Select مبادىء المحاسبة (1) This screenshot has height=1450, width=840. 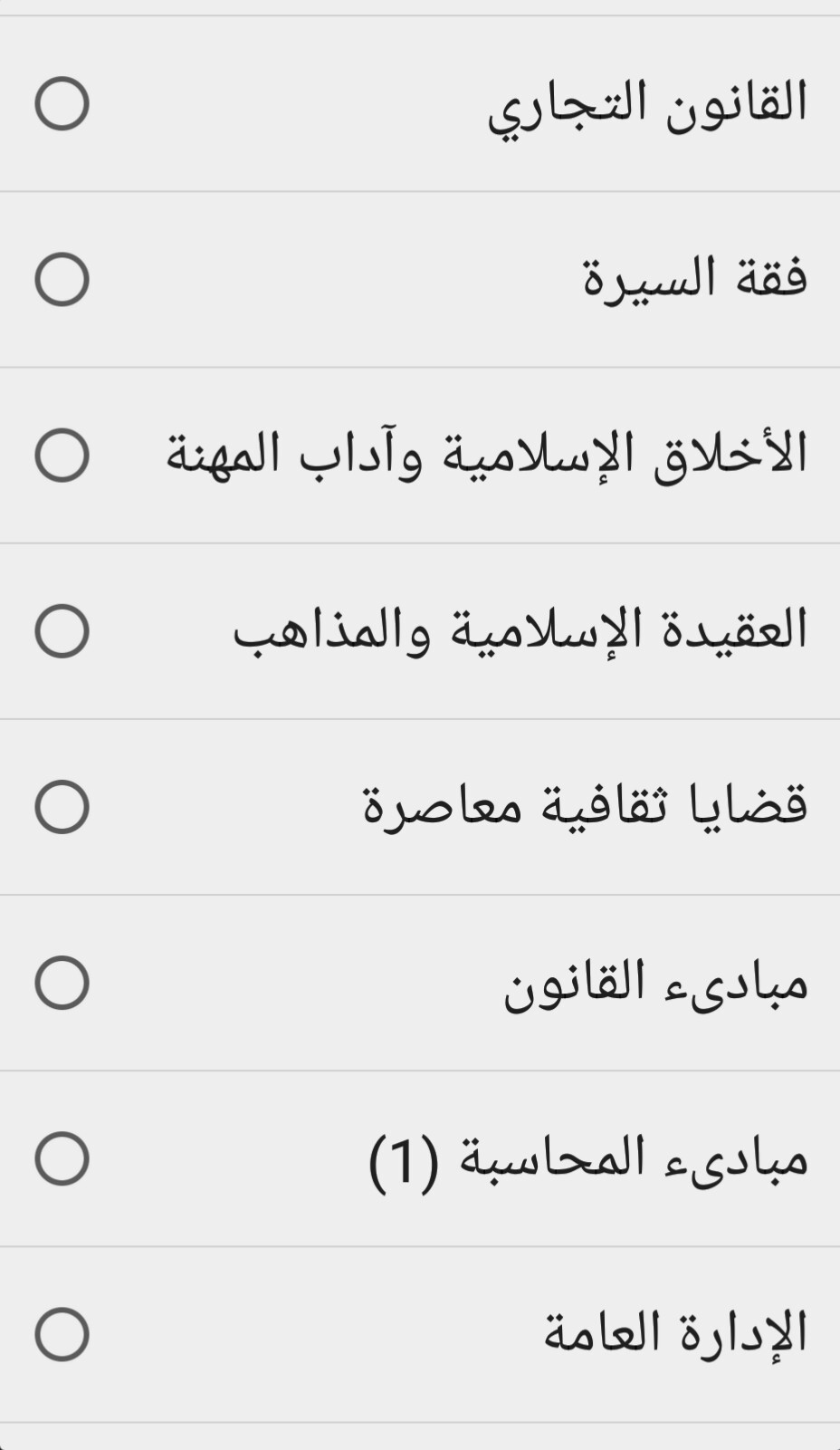coord(420,1158)
